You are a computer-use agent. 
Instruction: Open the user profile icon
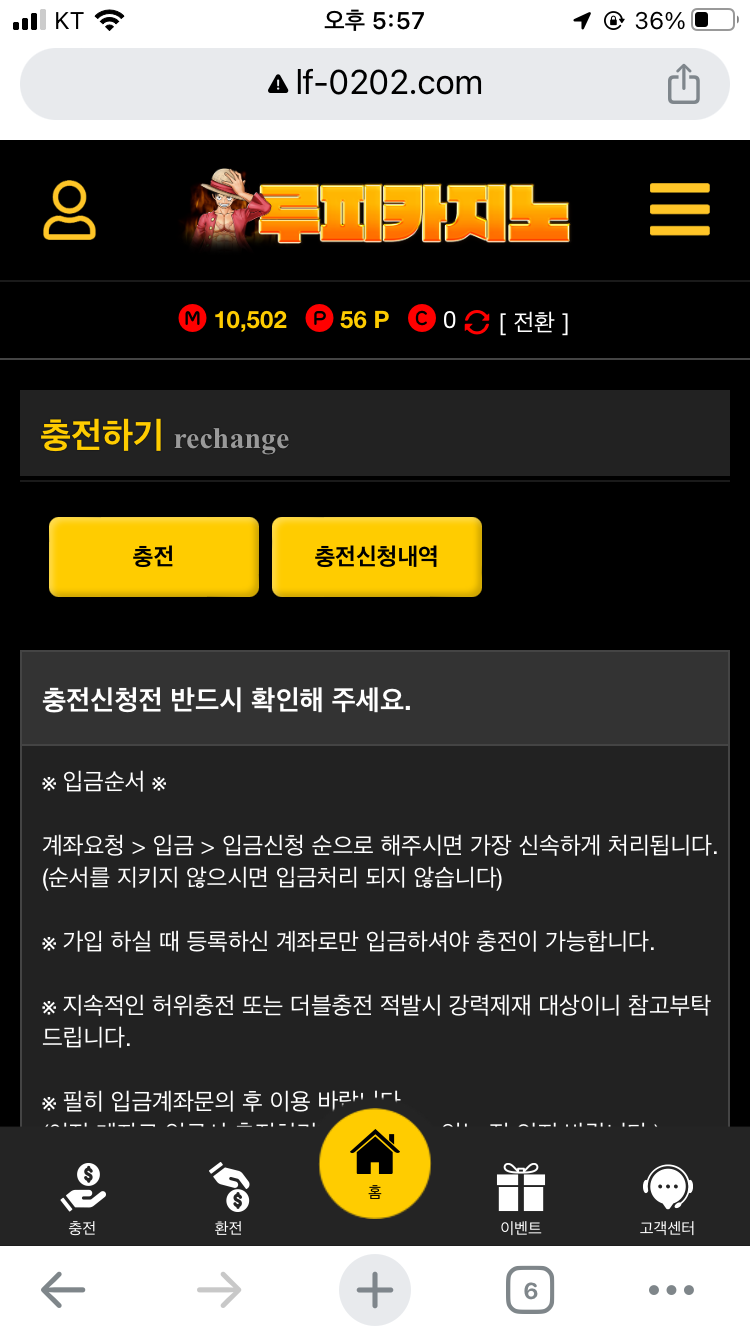pyautogui.click(x=69, y=211)
